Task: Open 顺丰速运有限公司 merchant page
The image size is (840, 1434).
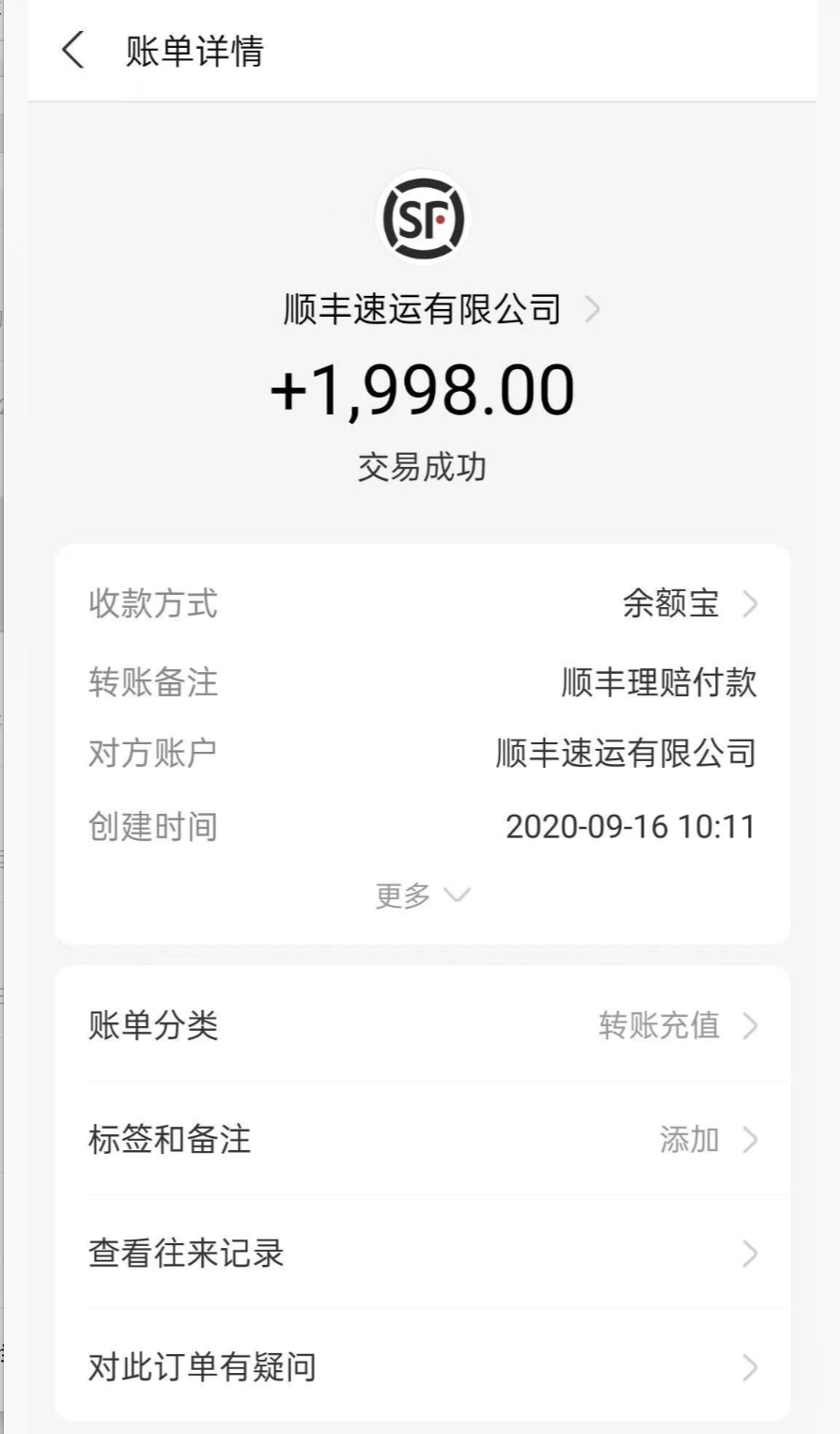Action: 440,309
